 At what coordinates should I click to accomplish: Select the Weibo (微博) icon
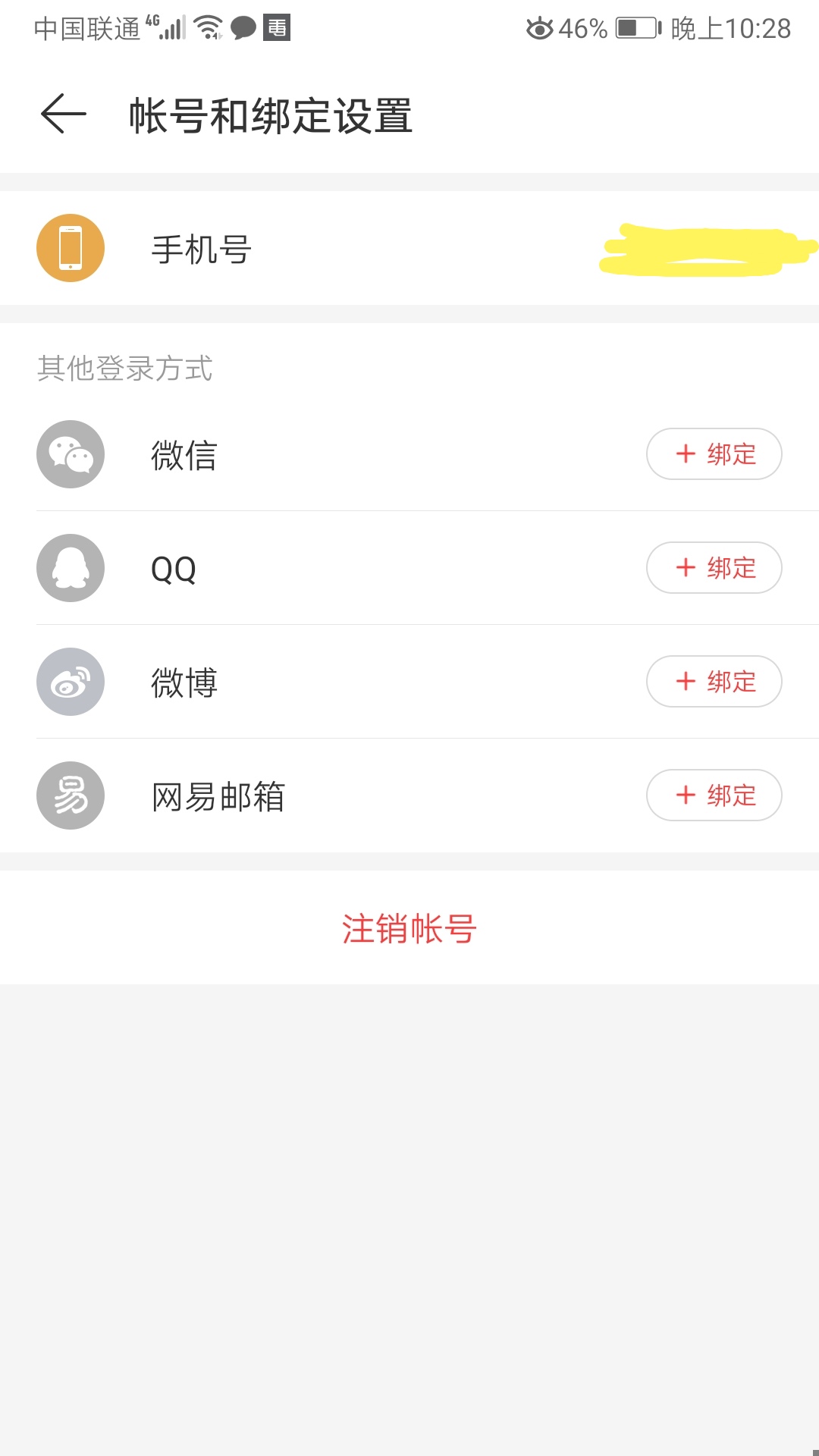(x=71, y=682)
